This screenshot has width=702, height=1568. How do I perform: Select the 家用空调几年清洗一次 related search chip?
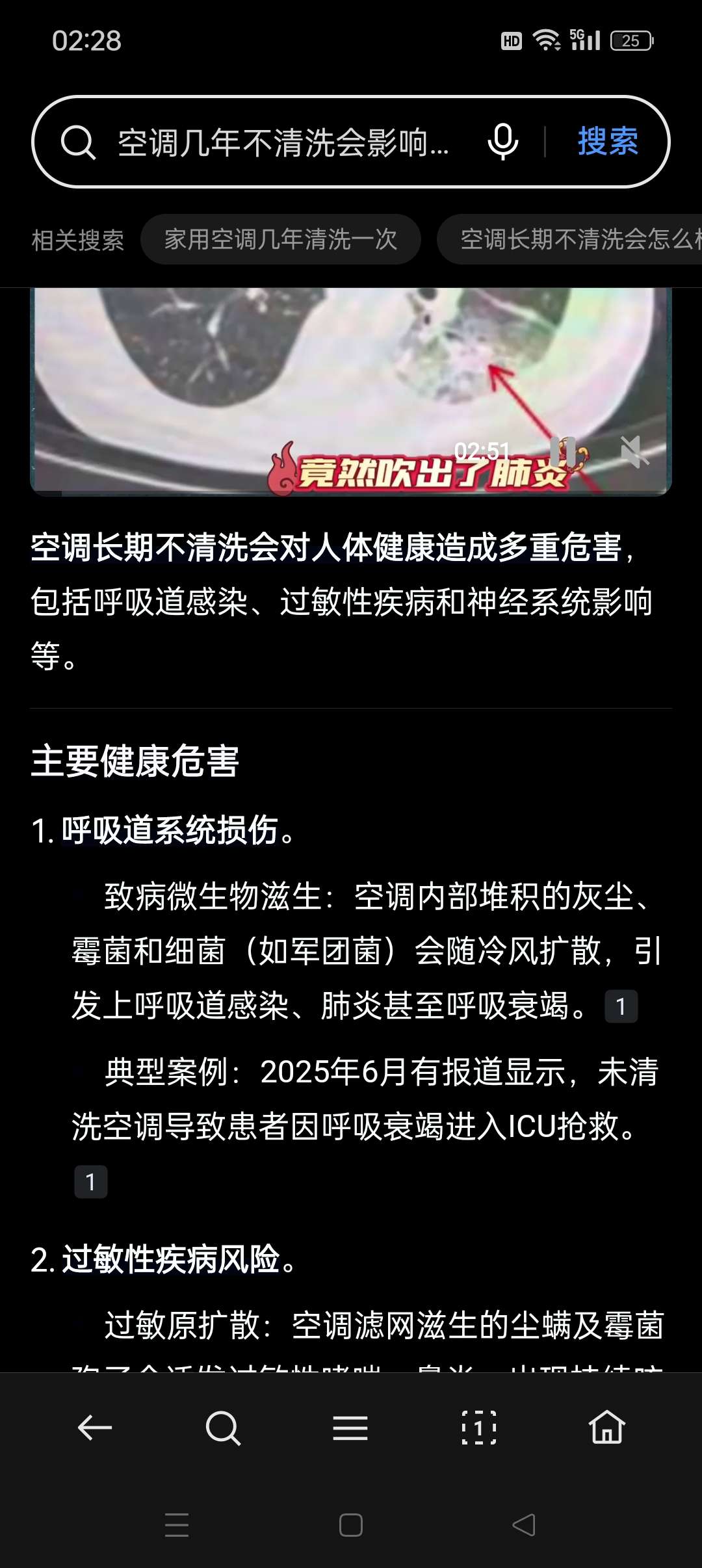280,239
